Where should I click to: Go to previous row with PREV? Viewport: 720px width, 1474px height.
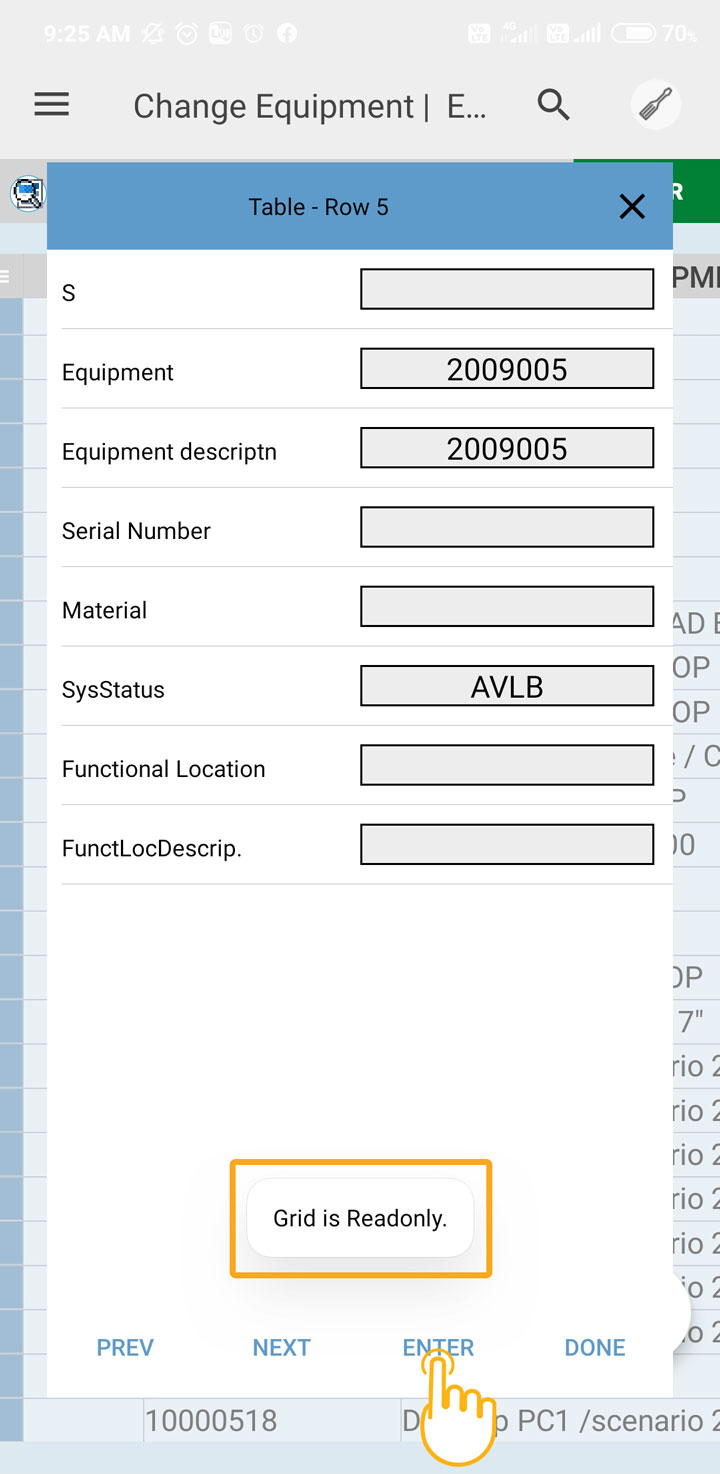click(x=125, y=1347)
